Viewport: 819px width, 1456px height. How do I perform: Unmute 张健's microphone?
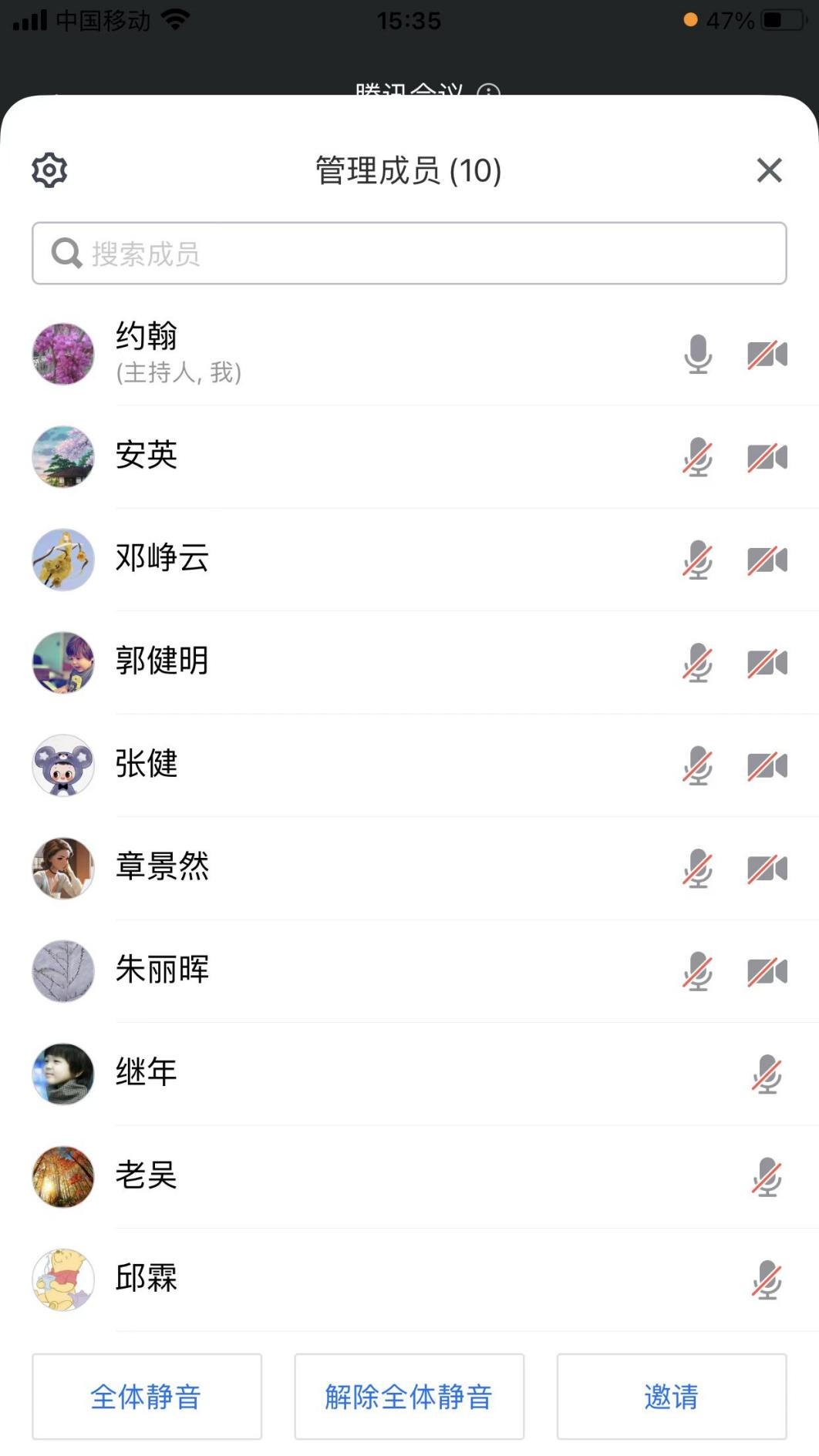click(698, 766)
